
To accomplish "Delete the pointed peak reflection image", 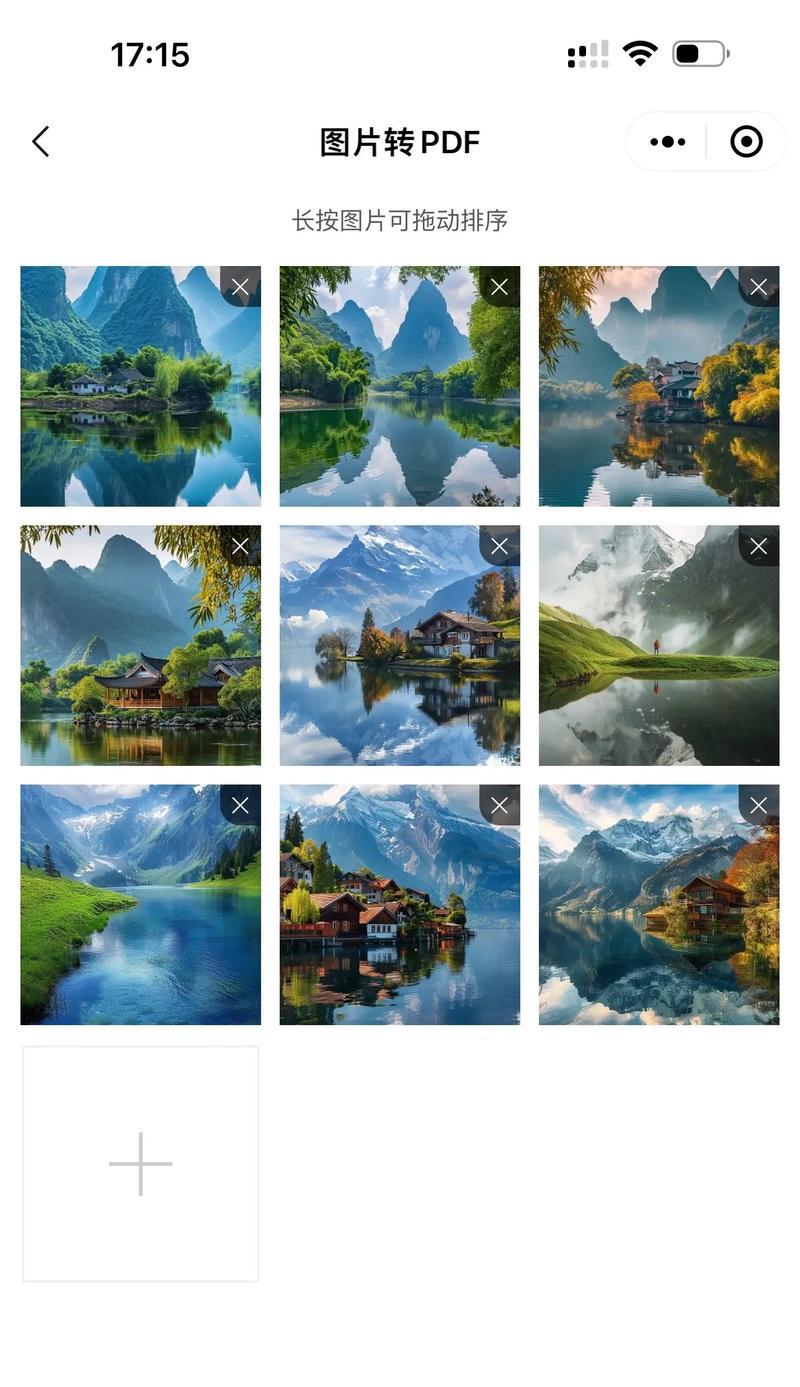I will [499, 287].
